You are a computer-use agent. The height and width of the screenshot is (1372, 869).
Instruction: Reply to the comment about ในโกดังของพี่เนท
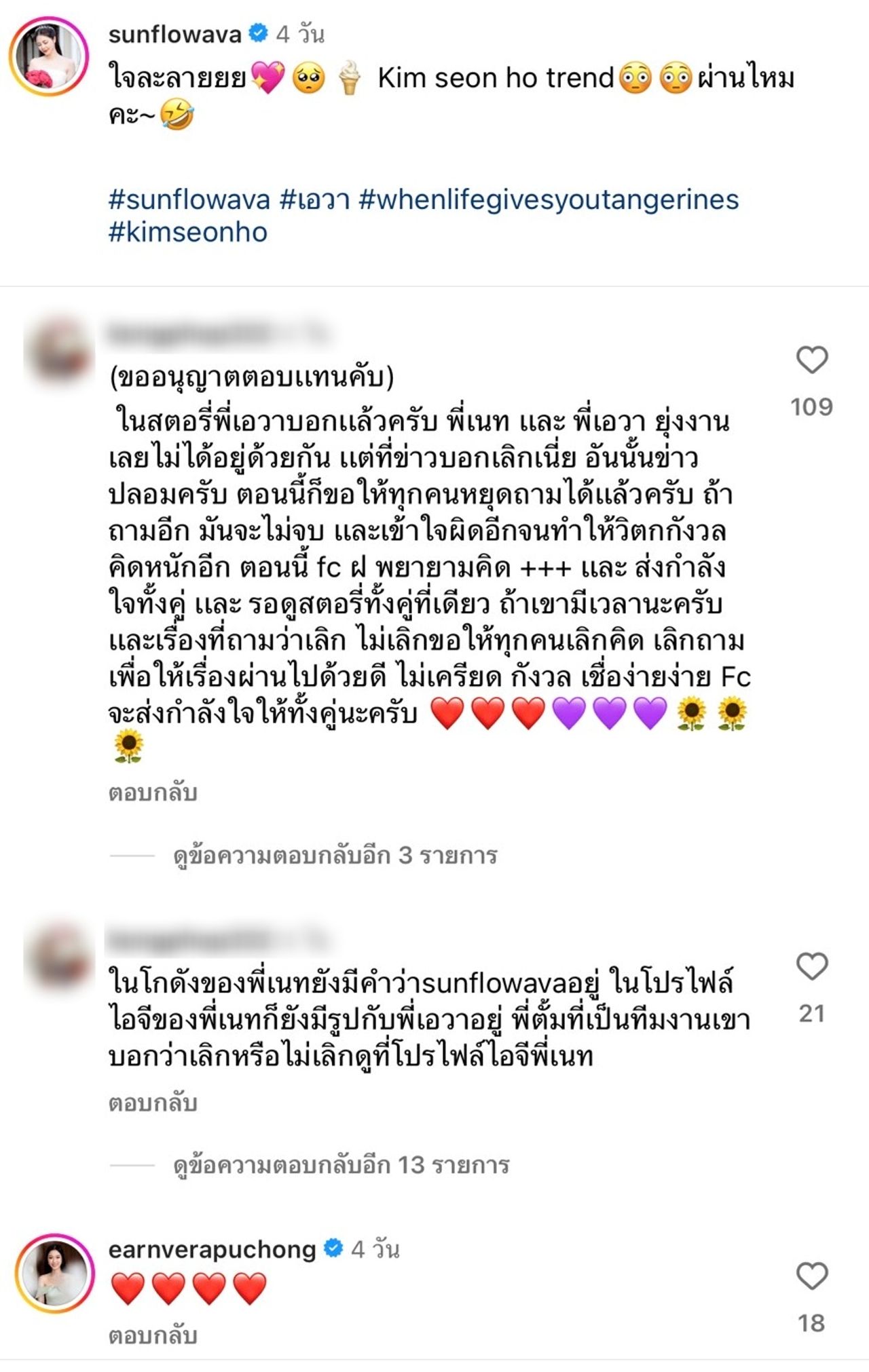(153, 1103)
